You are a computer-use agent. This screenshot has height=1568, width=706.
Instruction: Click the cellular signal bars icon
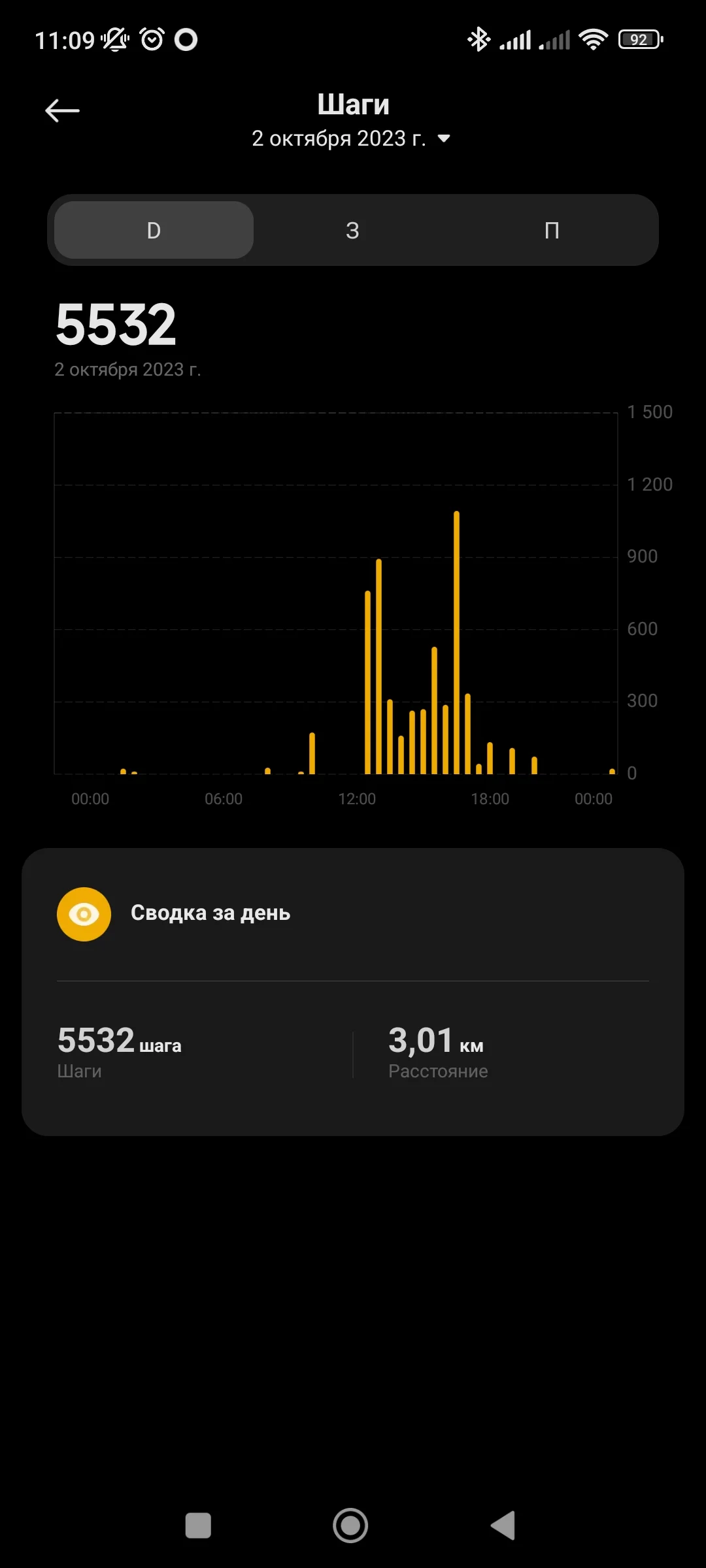pyautogui.click(x=516, y=39)
